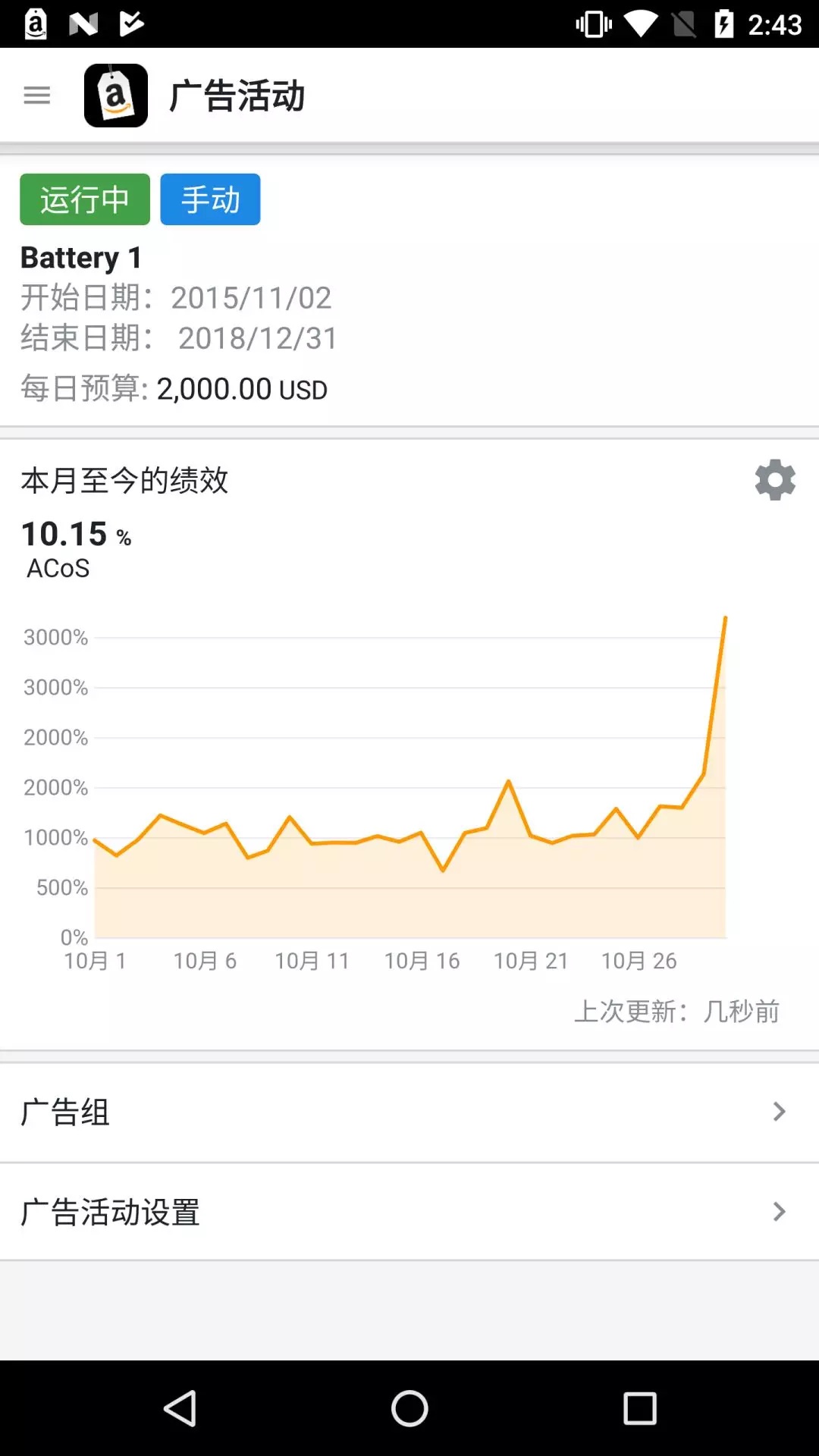Tap the Android N notification icon
Image resolution: width=819 pixels, height=1456 pixels.
(x=83, y=24)
